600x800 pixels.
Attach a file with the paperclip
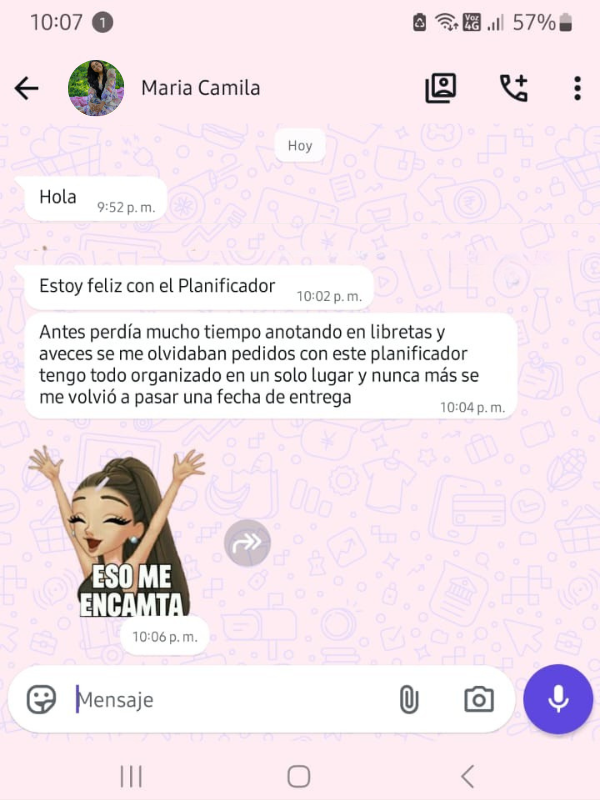pyautogui.click(x=409, y=699)
